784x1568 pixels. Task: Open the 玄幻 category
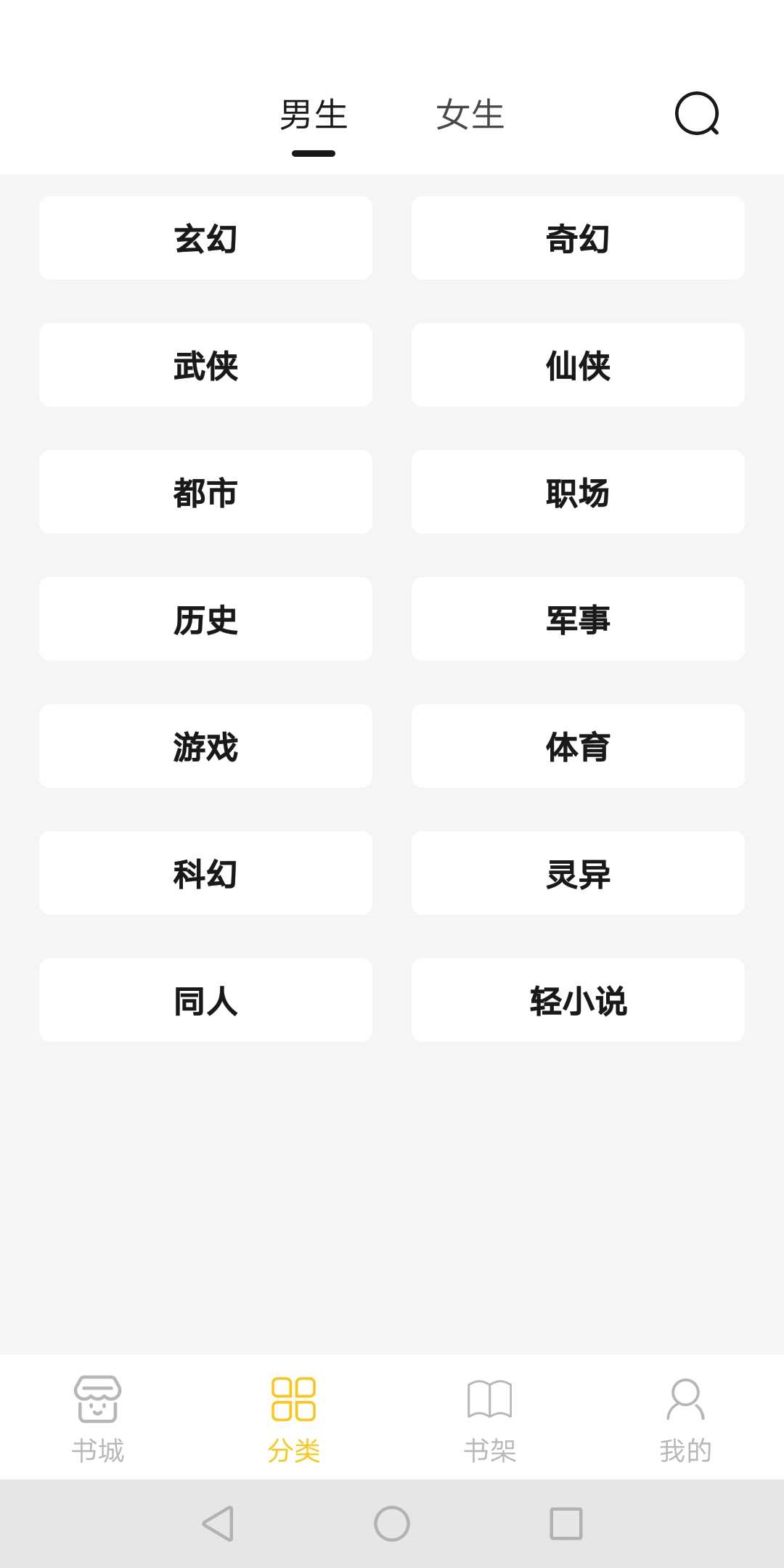[205, 237]
